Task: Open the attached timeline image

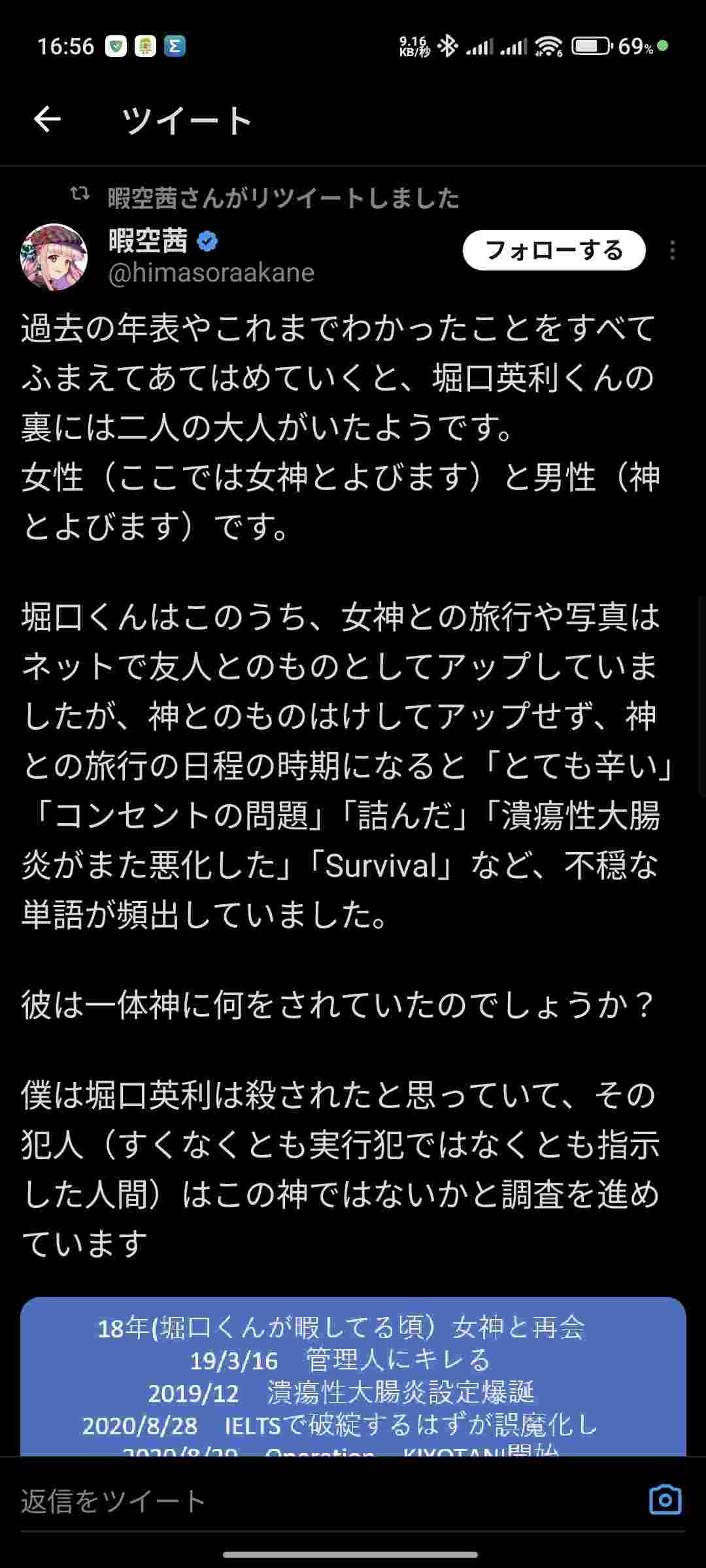Action: [353, 1379]
